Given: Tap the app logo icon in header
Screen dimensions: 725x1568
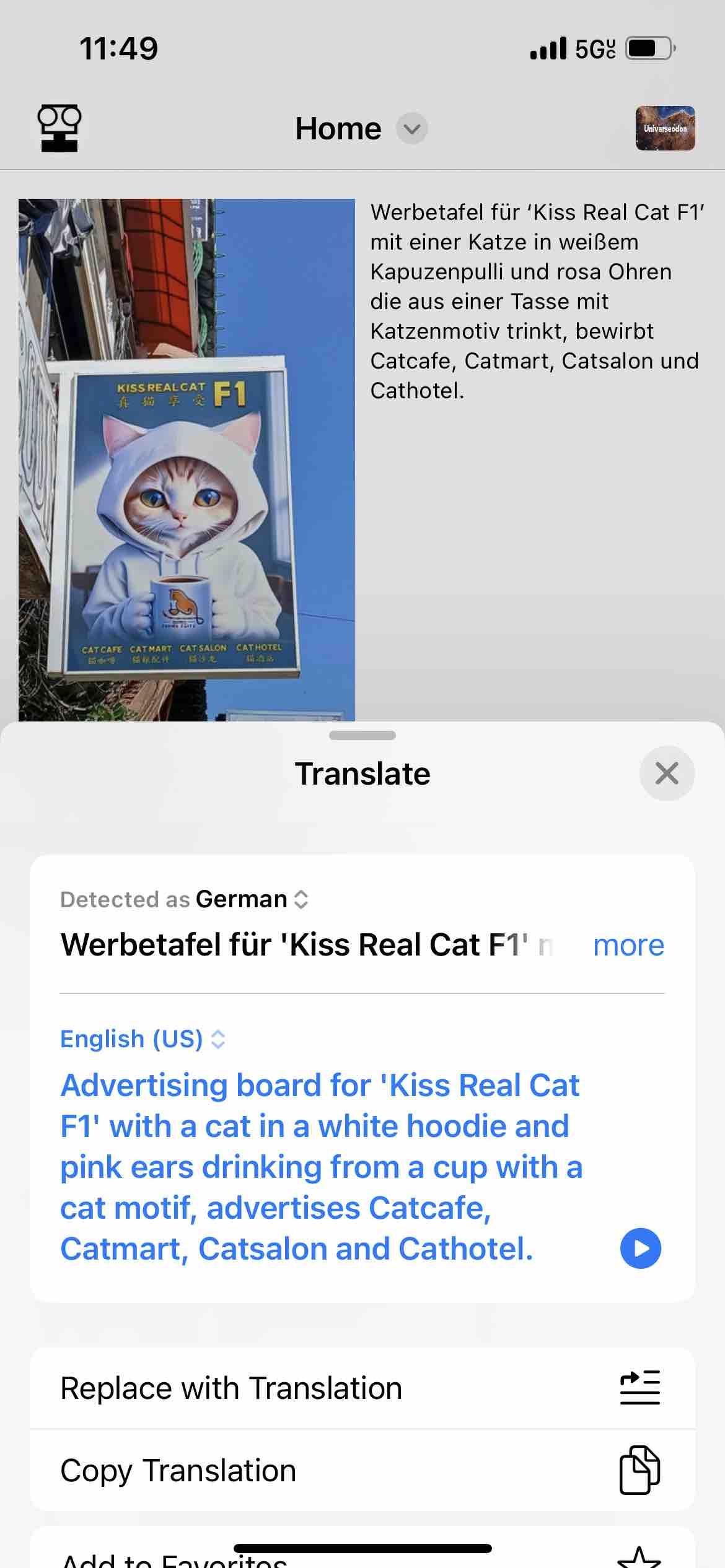Looking at the screenshot, I should (x=59, y=128).
